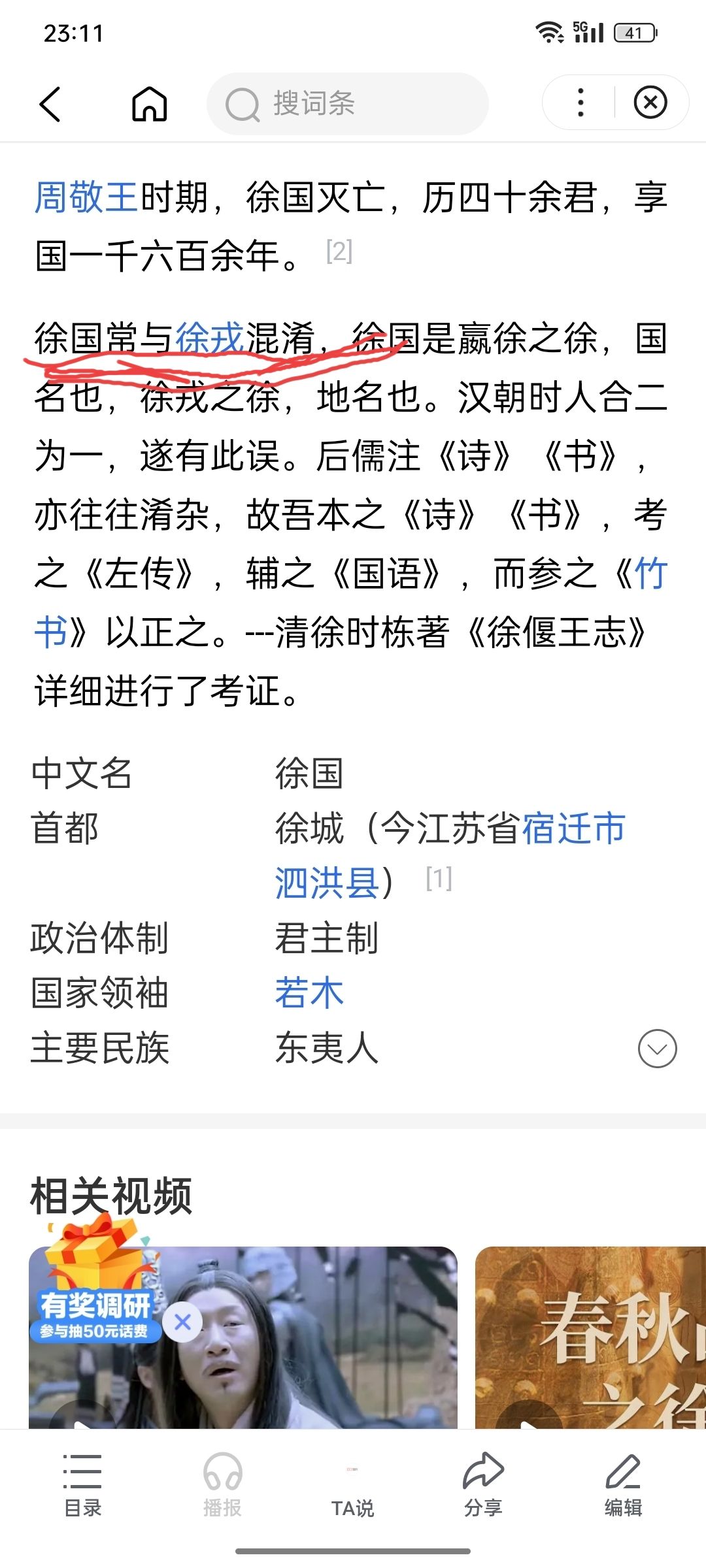Open the 周敬王 link
Viewport: 706px width, 1568px height.
pos(86,197)
